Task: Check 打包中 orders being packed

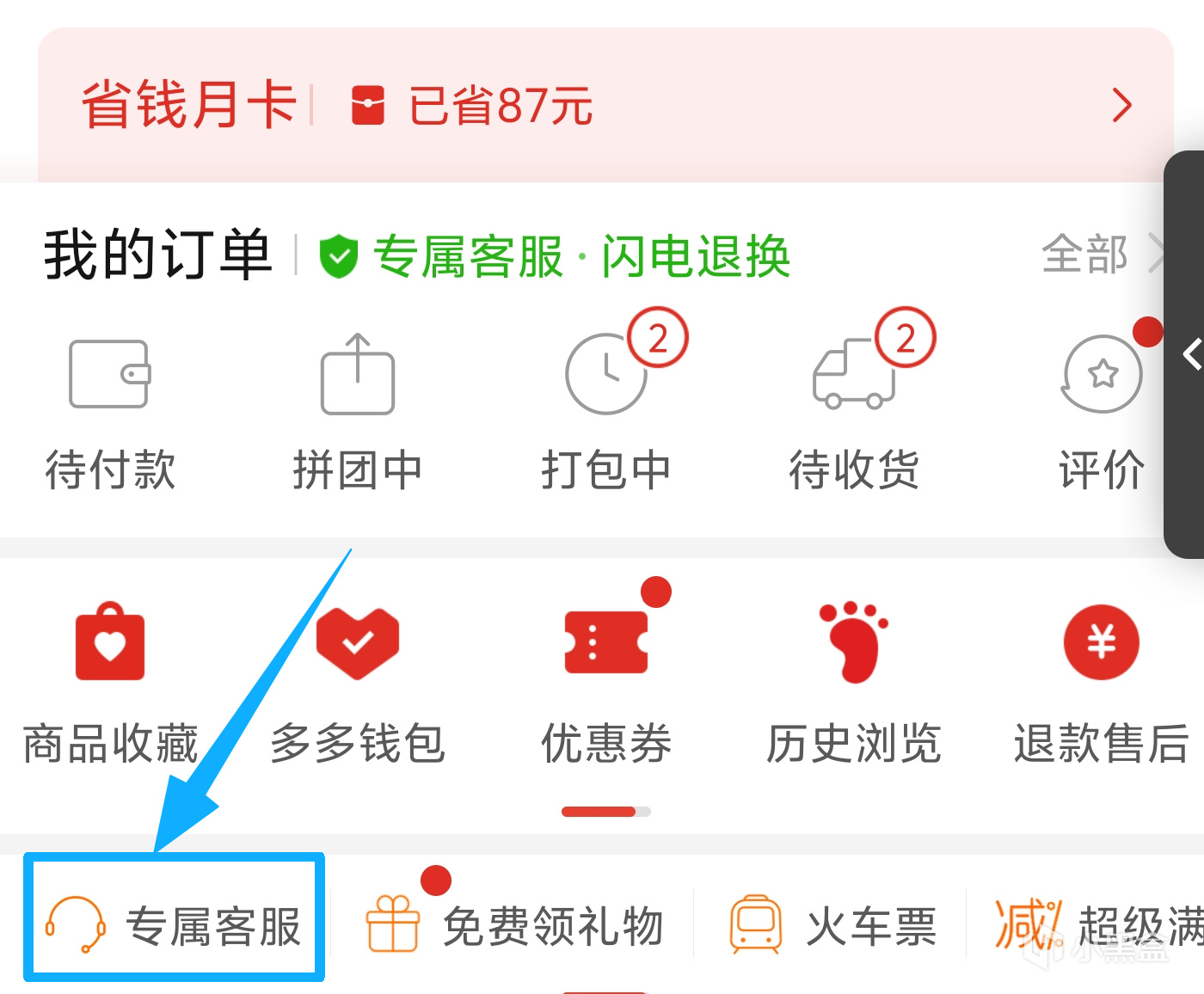Action: [x=606, y=413]
